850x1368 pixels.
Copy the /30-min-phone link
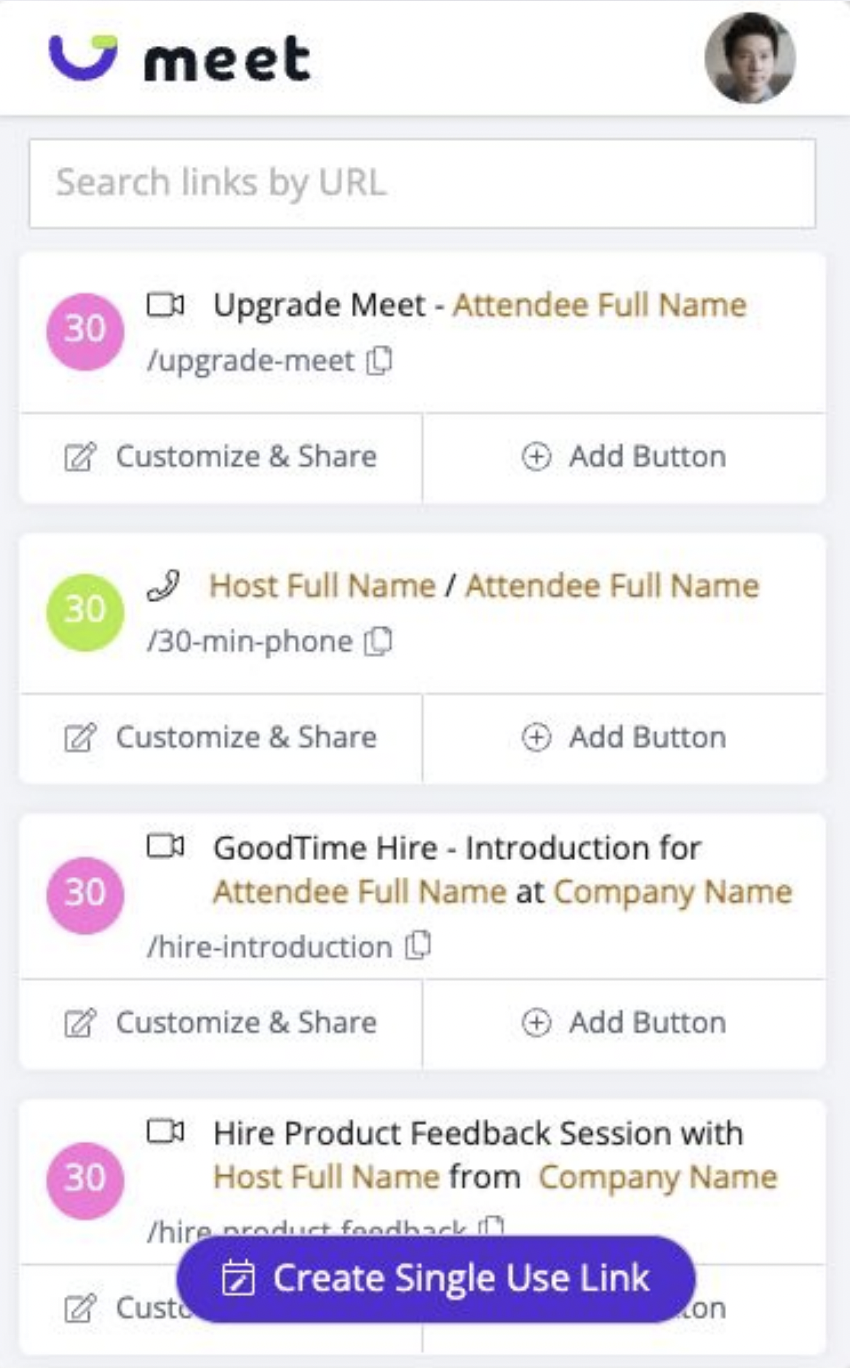pyautogui.click(x=378, y=642)
